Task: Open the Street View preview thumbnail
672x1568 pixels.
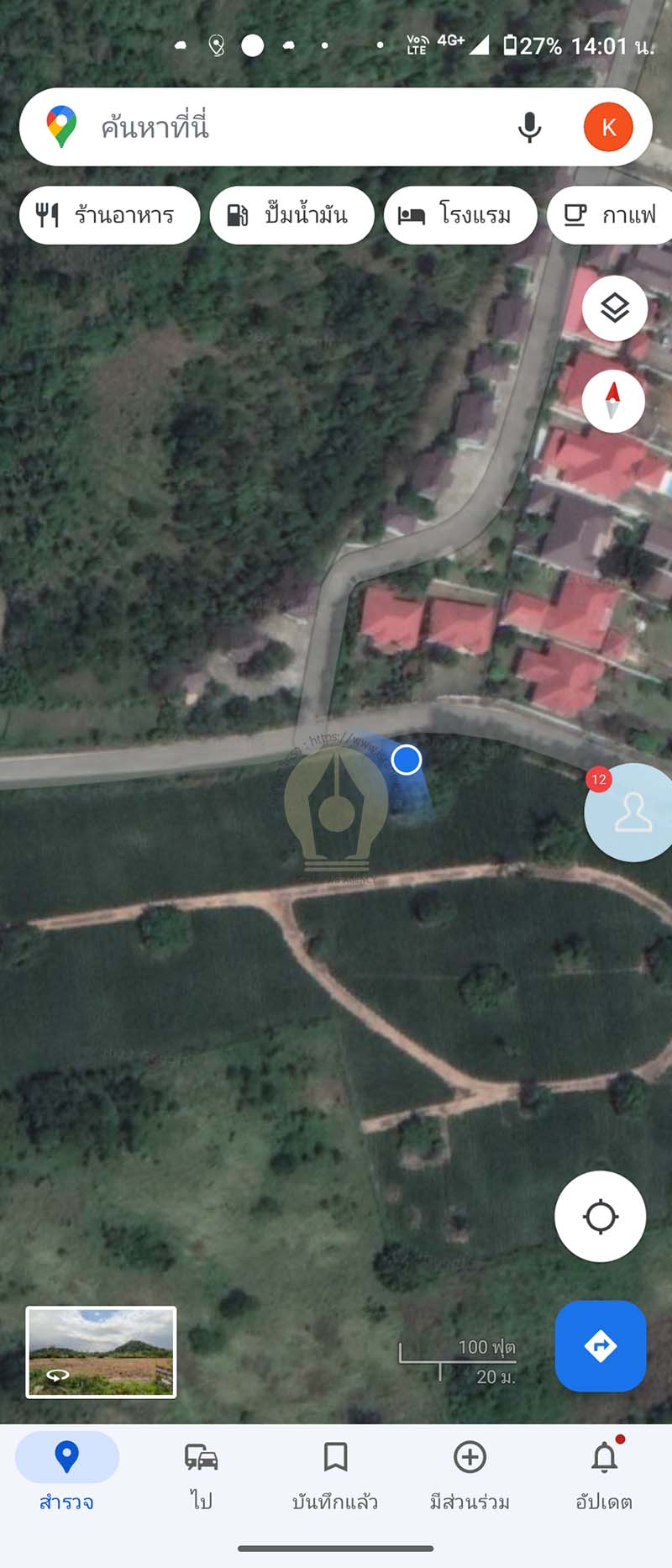Action: 101,1352
